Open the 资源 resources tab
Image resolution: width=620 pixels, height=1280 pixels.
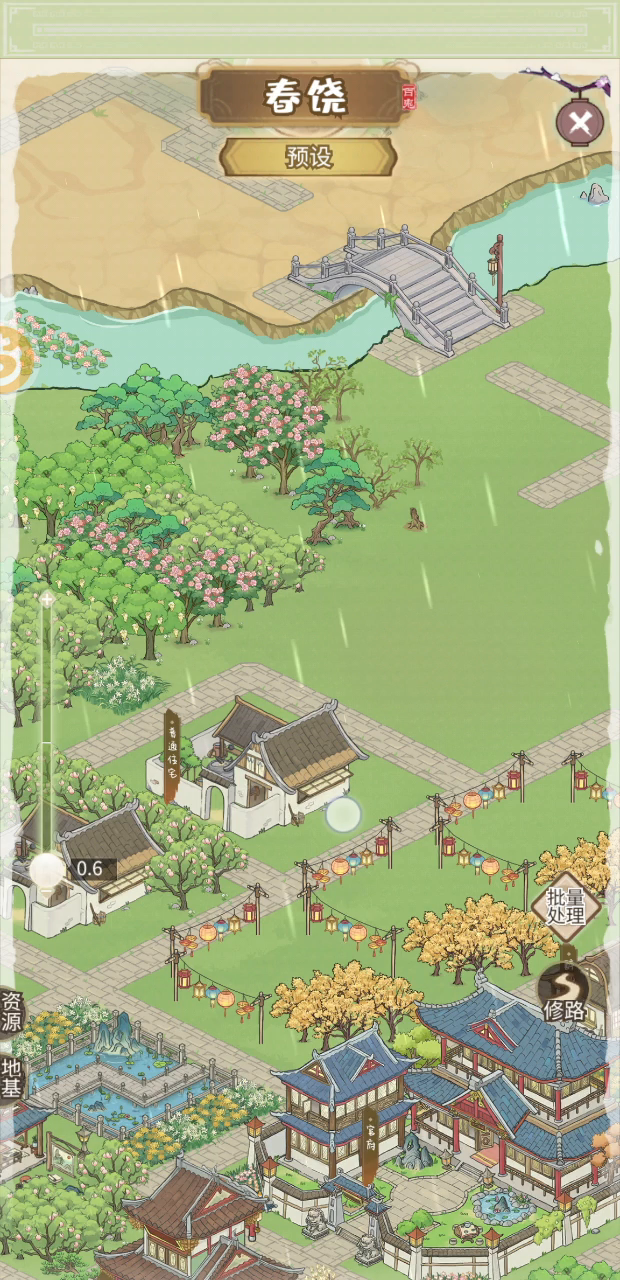[11, 1011]
